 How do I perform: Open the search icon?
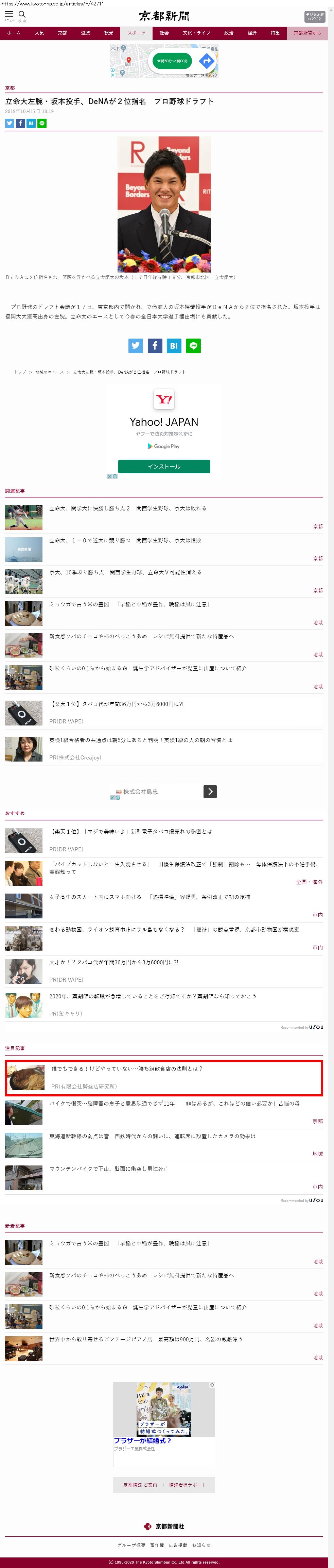click(22, 15)
